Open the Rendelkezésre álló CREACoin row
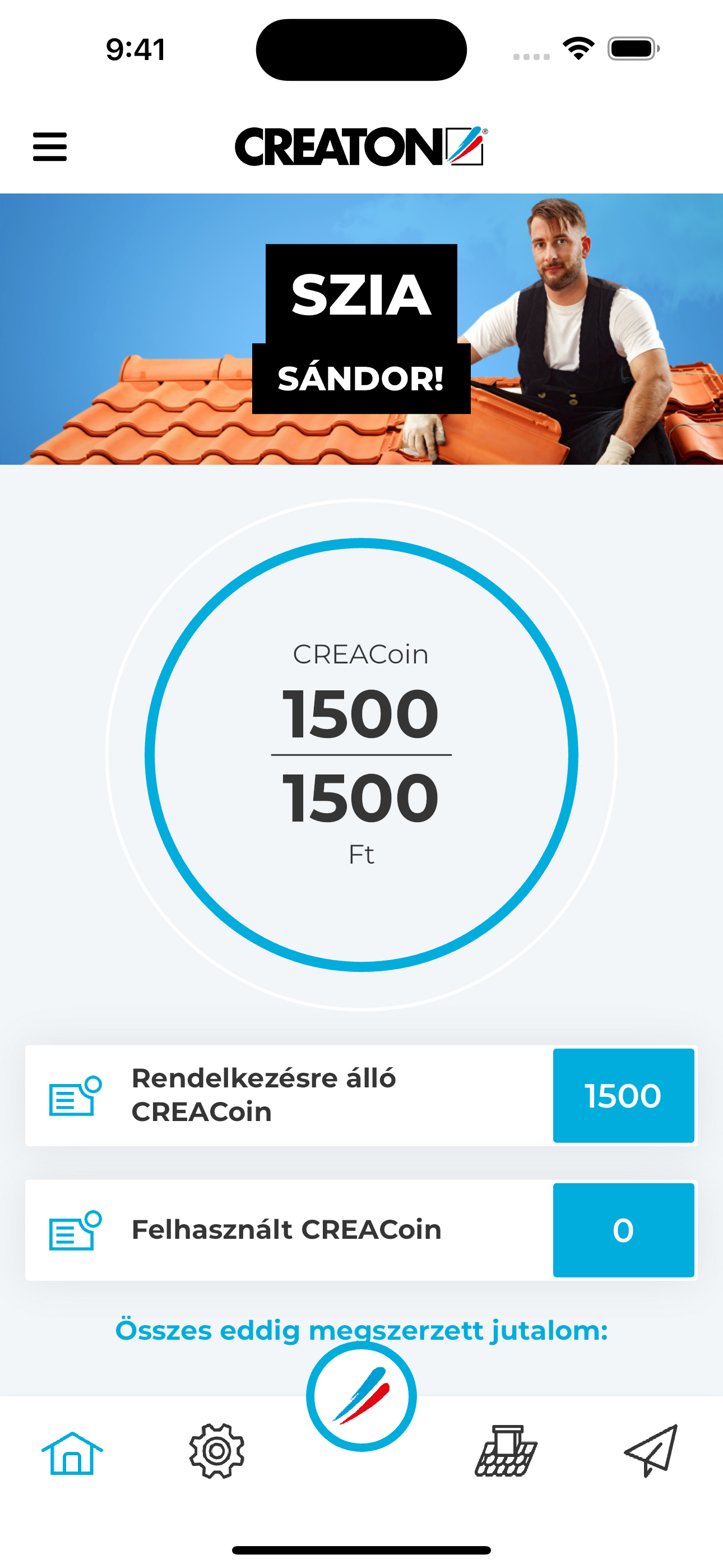The width and height of the screenshot is (723, 1568). [x=361, y=1096]
